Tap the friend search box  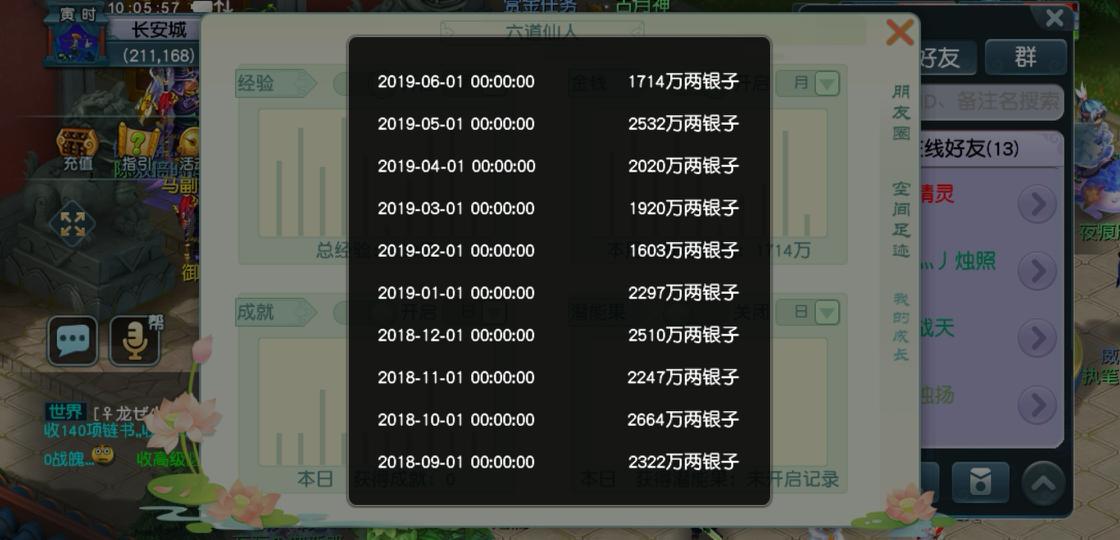[990, 100]
